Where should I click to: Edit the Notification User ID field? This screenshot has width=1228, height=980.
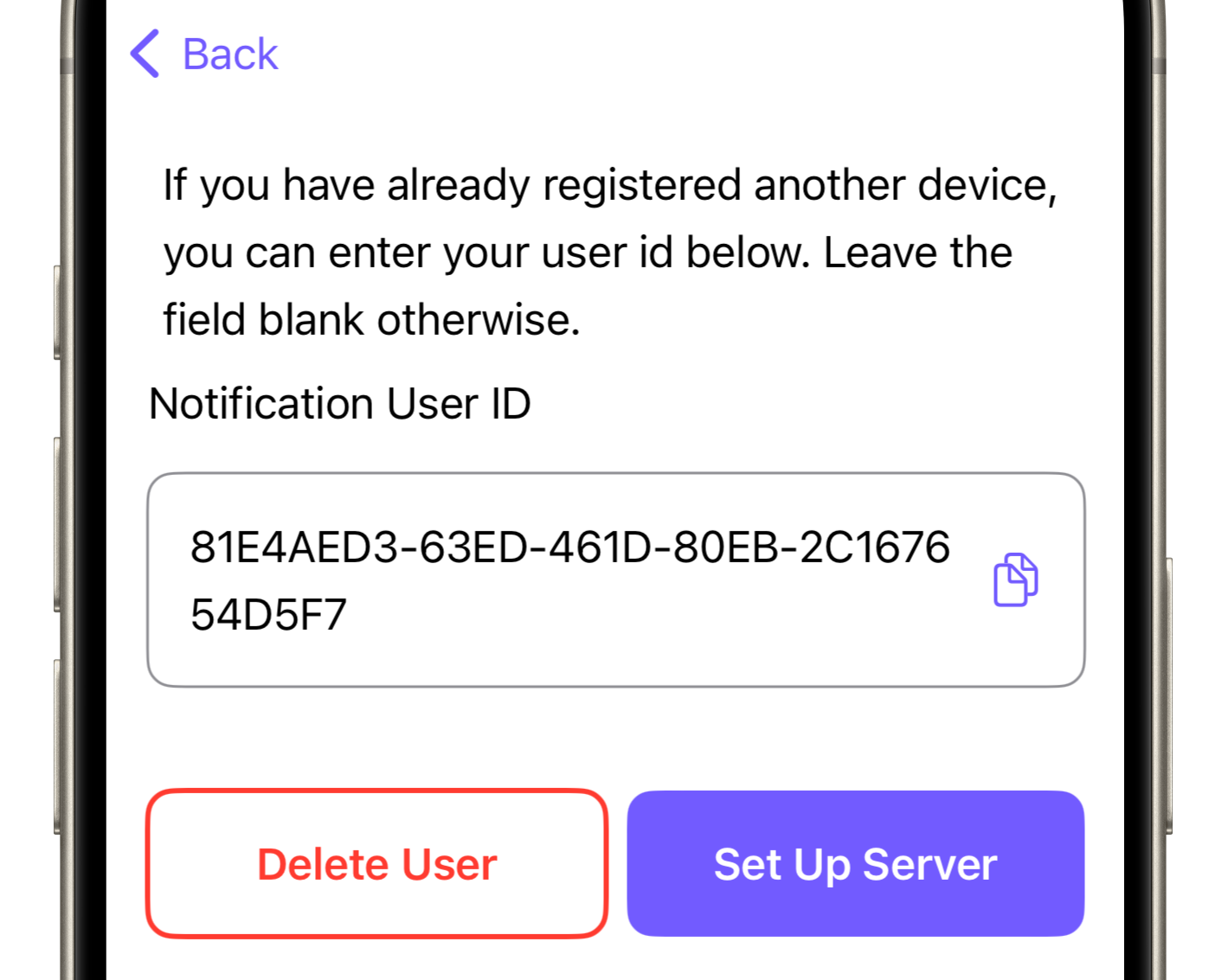coord(569,580)
